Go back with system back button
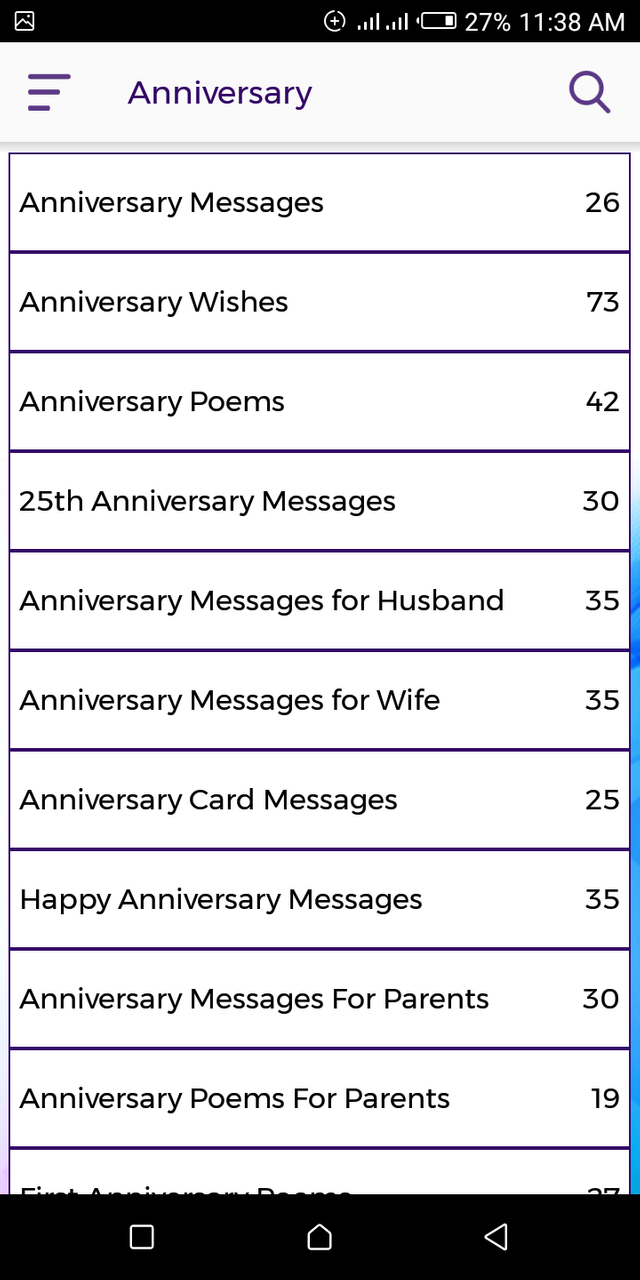This screenshot has width=640, height=1280. (x=496, y=1237)
